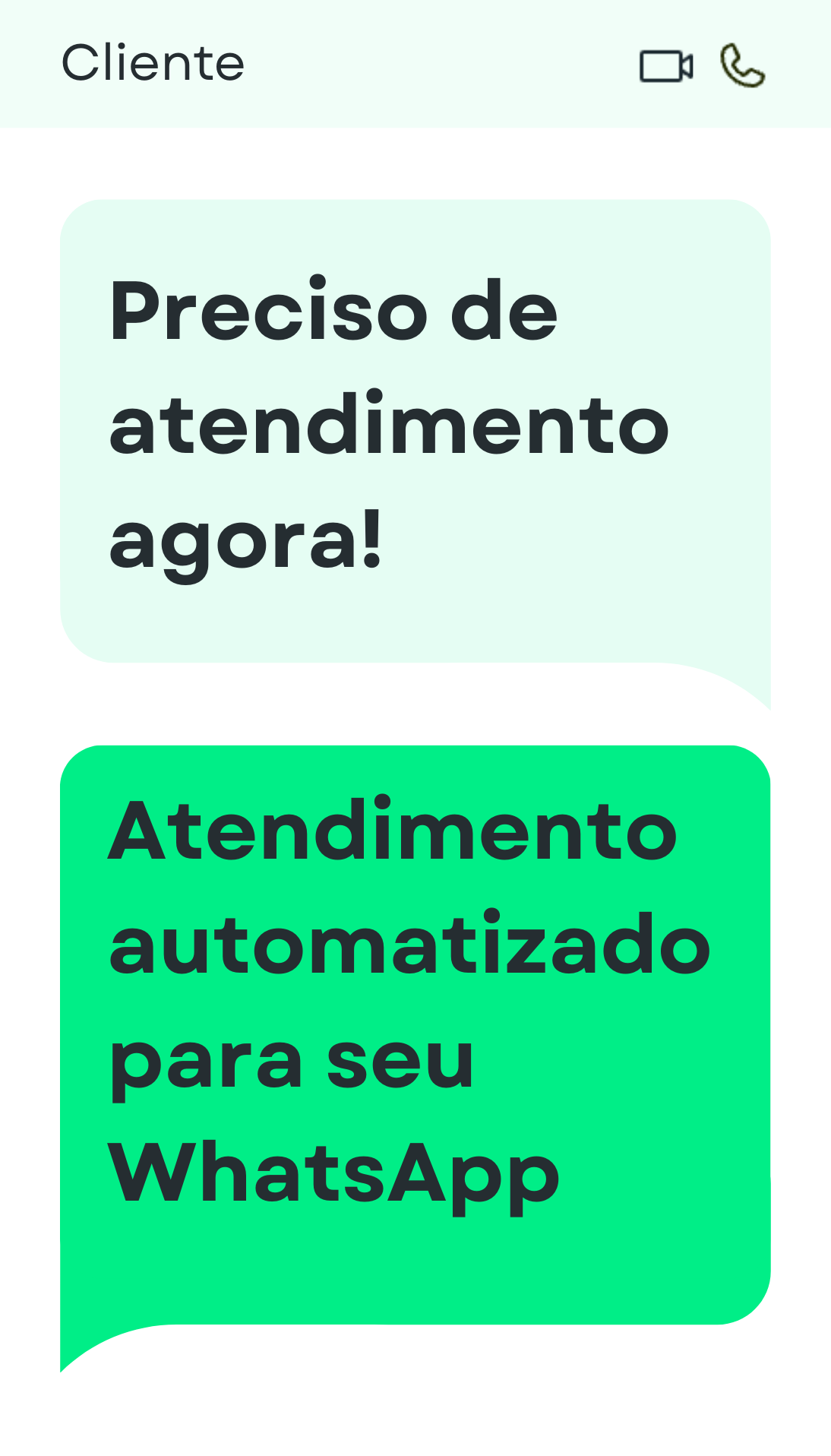The image size is (831, 1456).
Task: Open the Cliente contact name
Action: pyautogui.click(x=152, y=63)
